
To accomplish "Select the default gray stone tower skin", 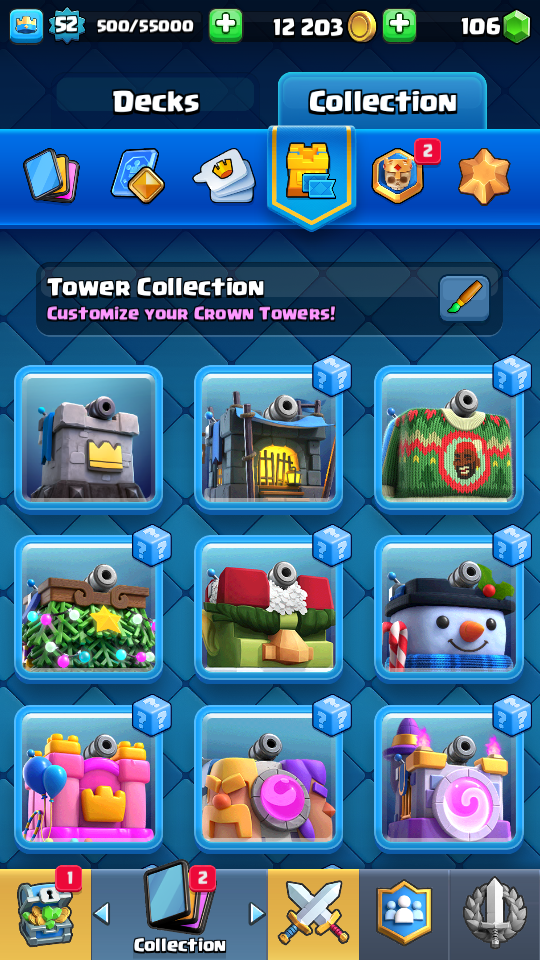I will coord(89,438).
